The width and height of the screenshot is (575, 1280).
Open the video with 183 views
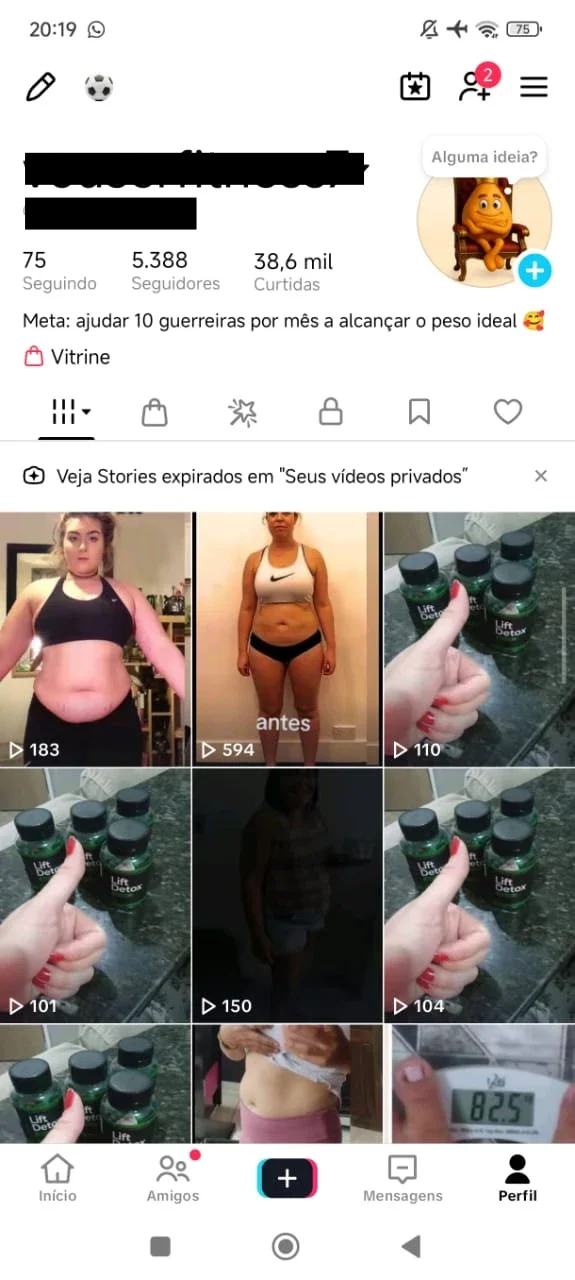[95, 638]
